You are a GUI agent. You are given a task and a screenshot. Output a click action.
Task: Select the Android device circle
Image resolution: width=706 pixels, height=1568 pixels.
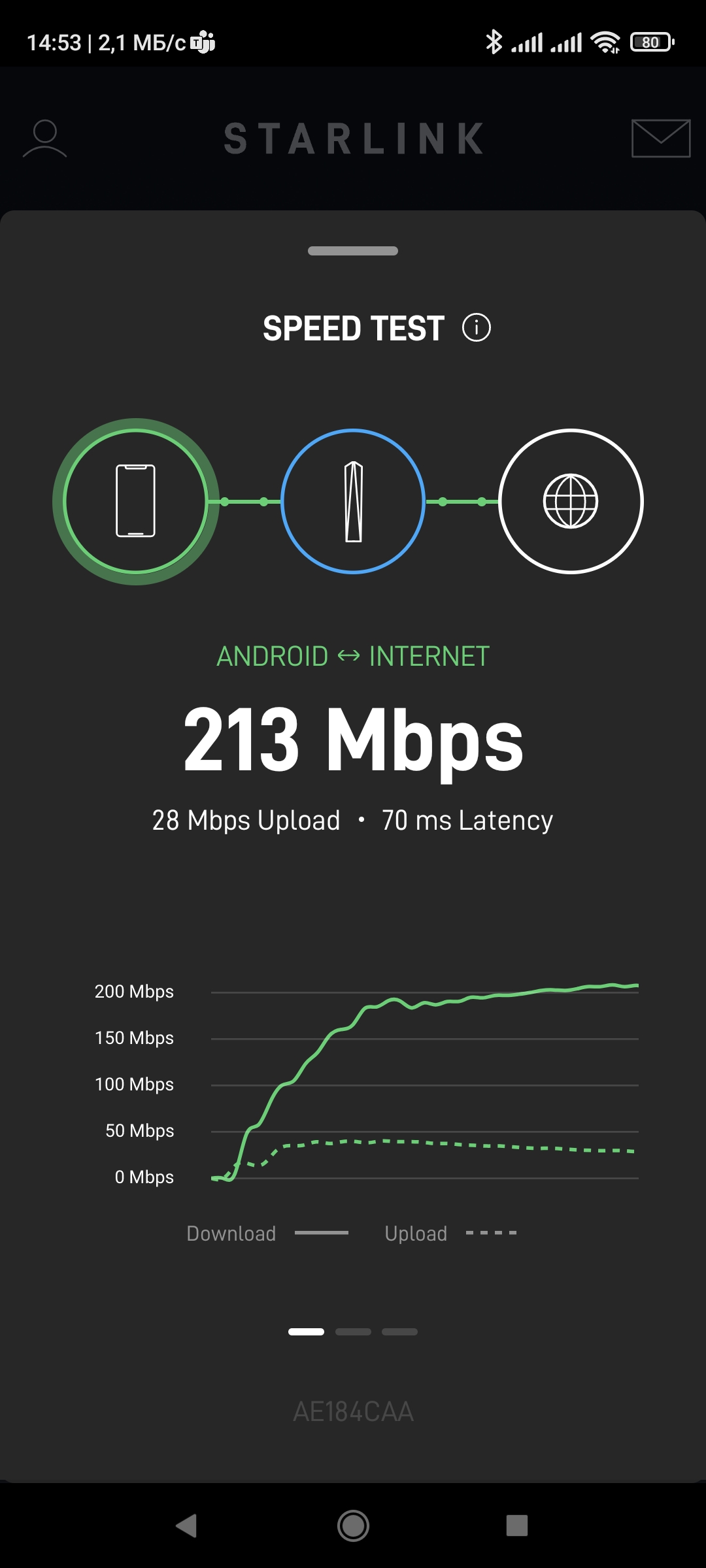[135, 501]
